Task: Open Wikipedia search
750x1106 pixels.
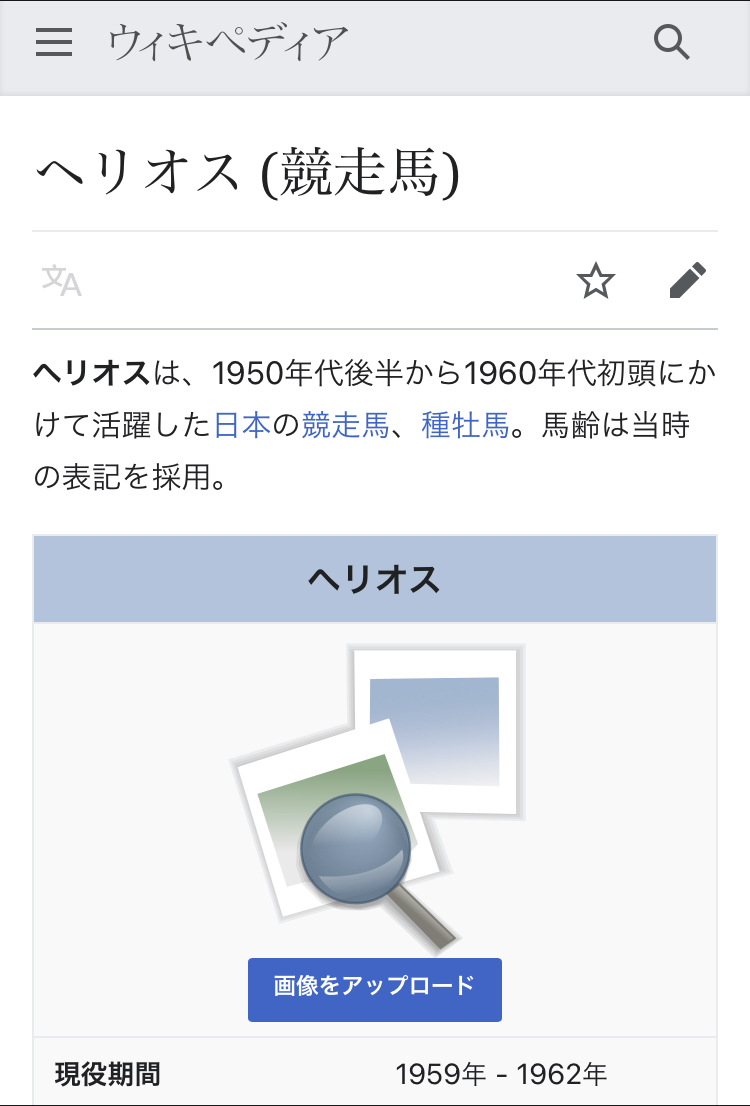Action: point(671,42)
